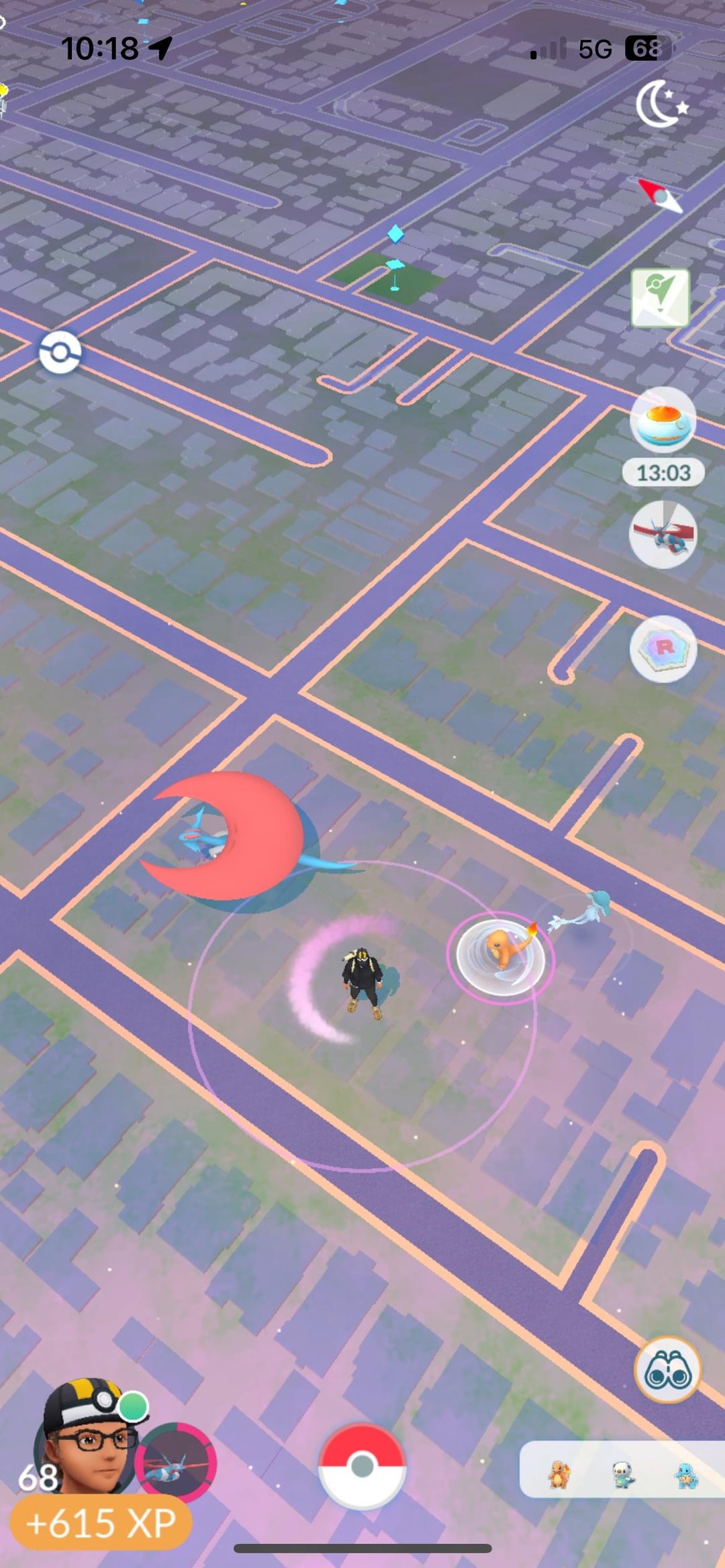Tap the active incense timer icon
The width and height of the screenshot is (725, 1568).
[663, 420]
